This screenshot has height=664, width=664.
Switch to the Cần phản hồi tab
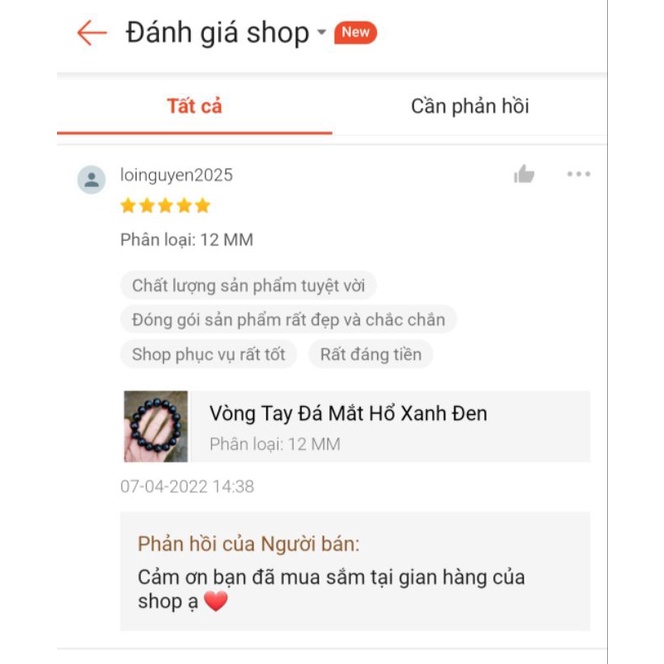coord(469,106)
